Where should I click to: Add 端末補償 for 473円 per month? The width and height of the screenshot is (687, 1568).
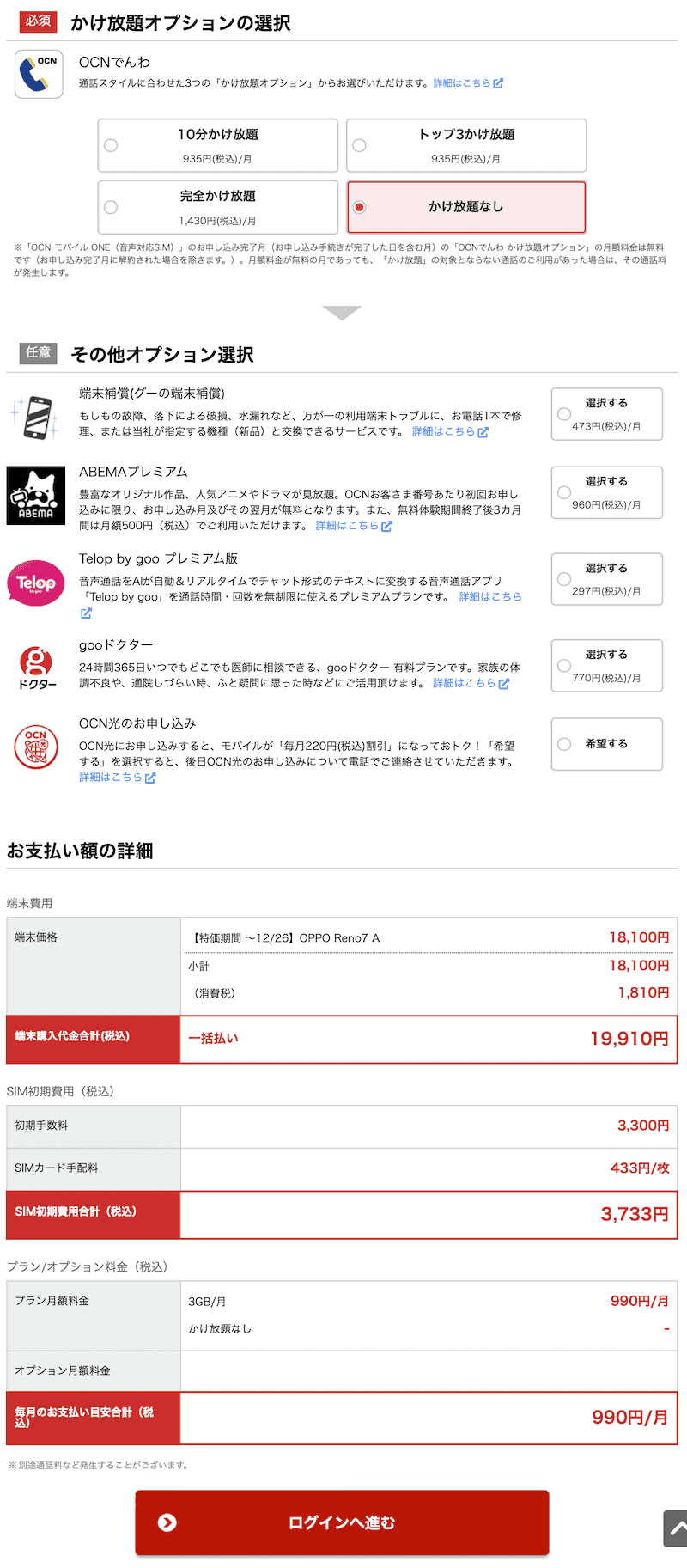[606, 414]
